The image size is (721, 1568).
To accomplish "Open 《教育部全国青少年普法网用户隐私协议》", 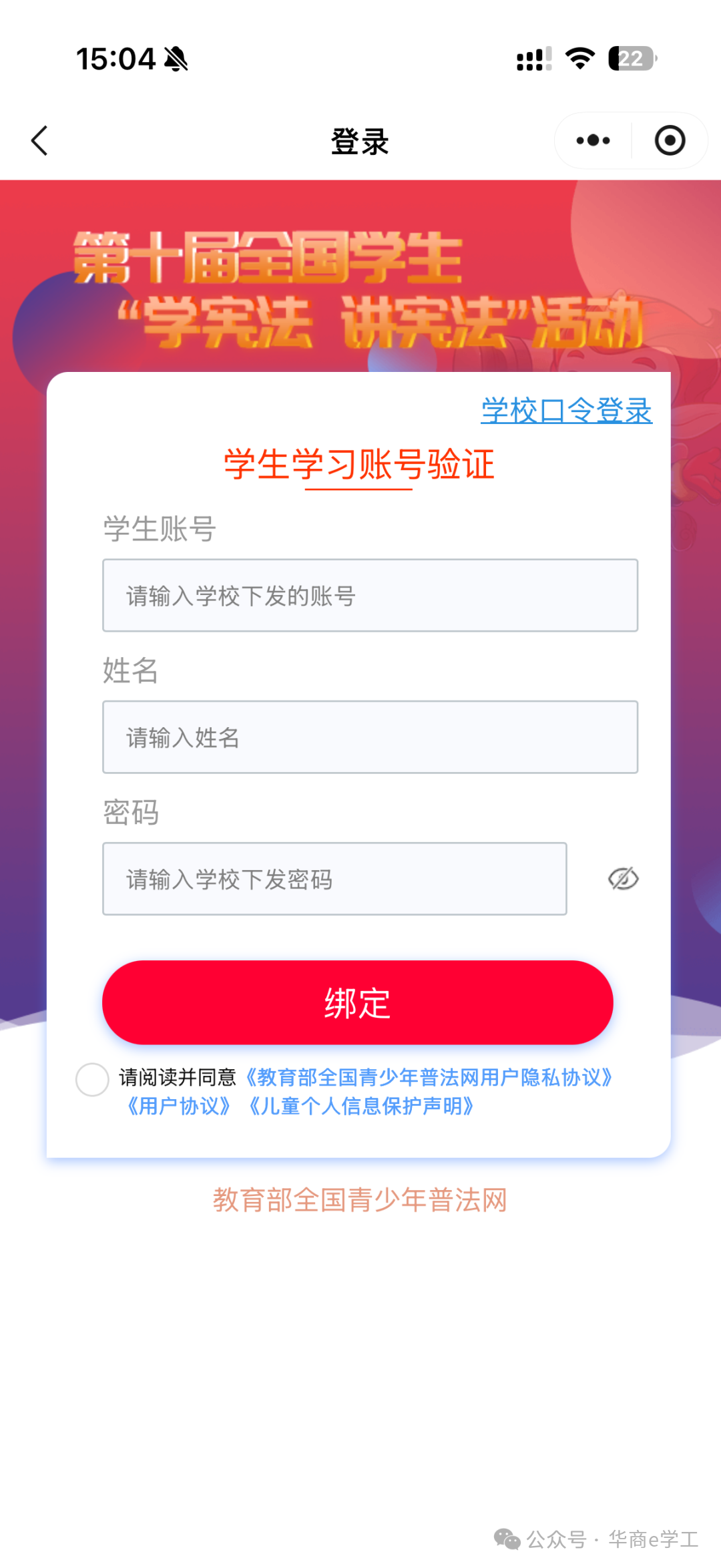I will [x=429, y=1077].
